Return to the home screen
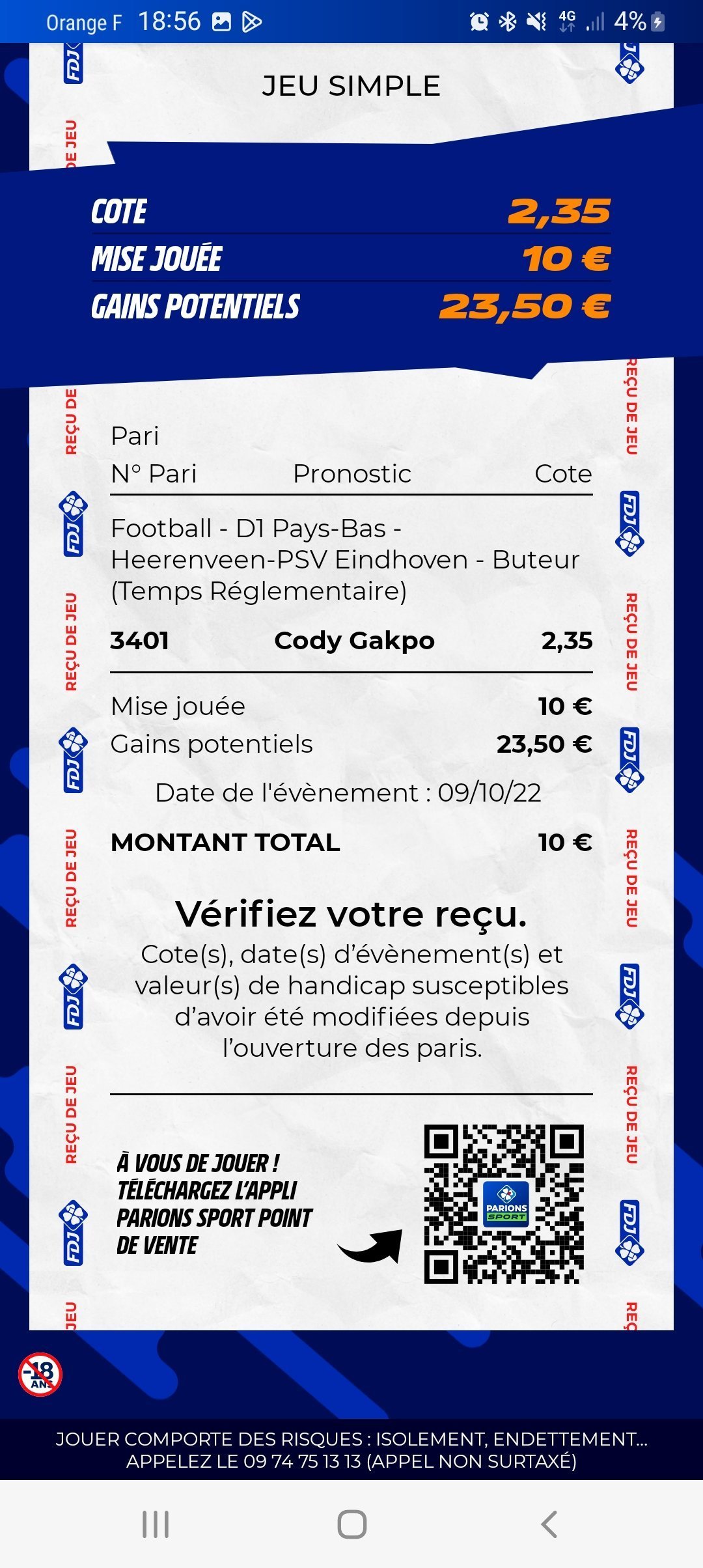The height and width of the screenshot is (1568, 703). [351, 1524]
